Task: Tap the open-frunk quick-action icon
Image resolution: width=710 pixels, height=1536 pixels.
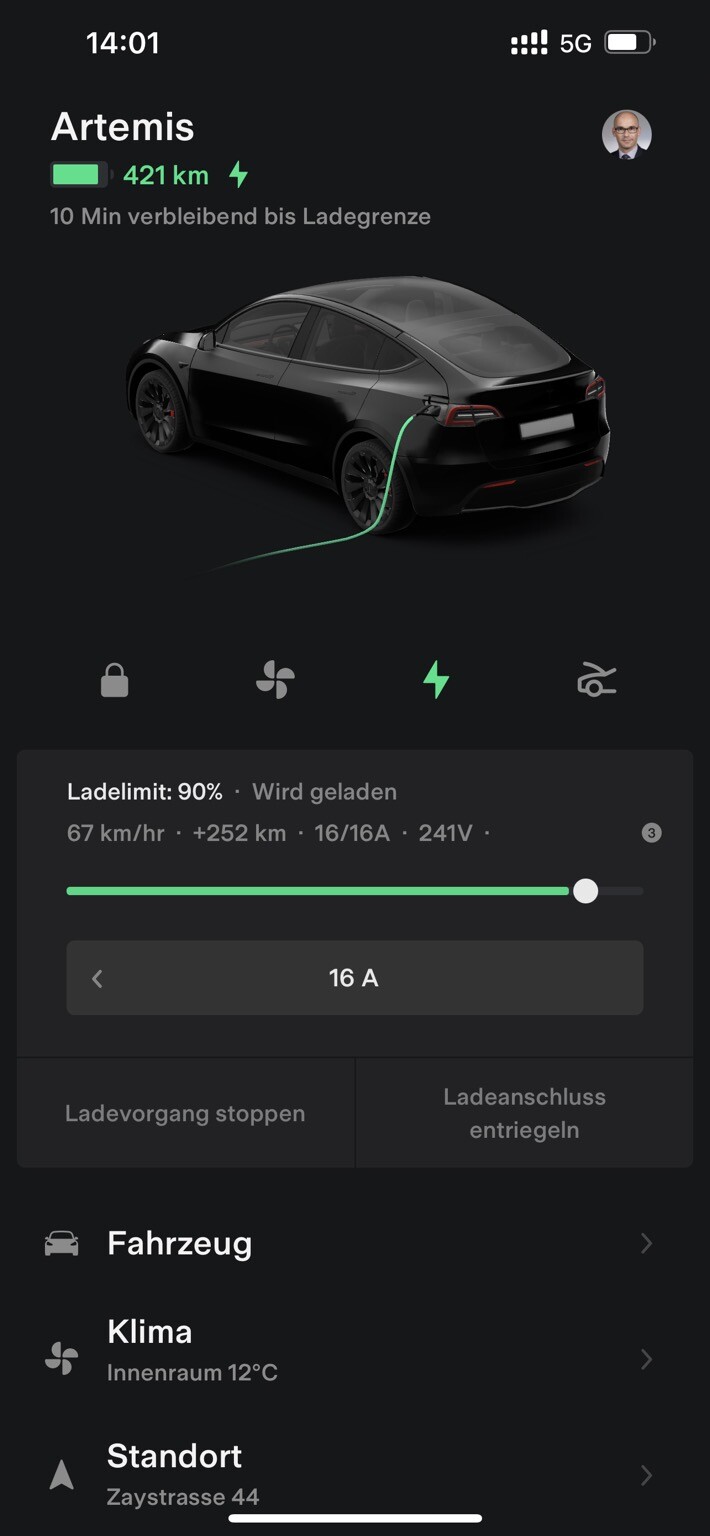Action: point(597,682)
